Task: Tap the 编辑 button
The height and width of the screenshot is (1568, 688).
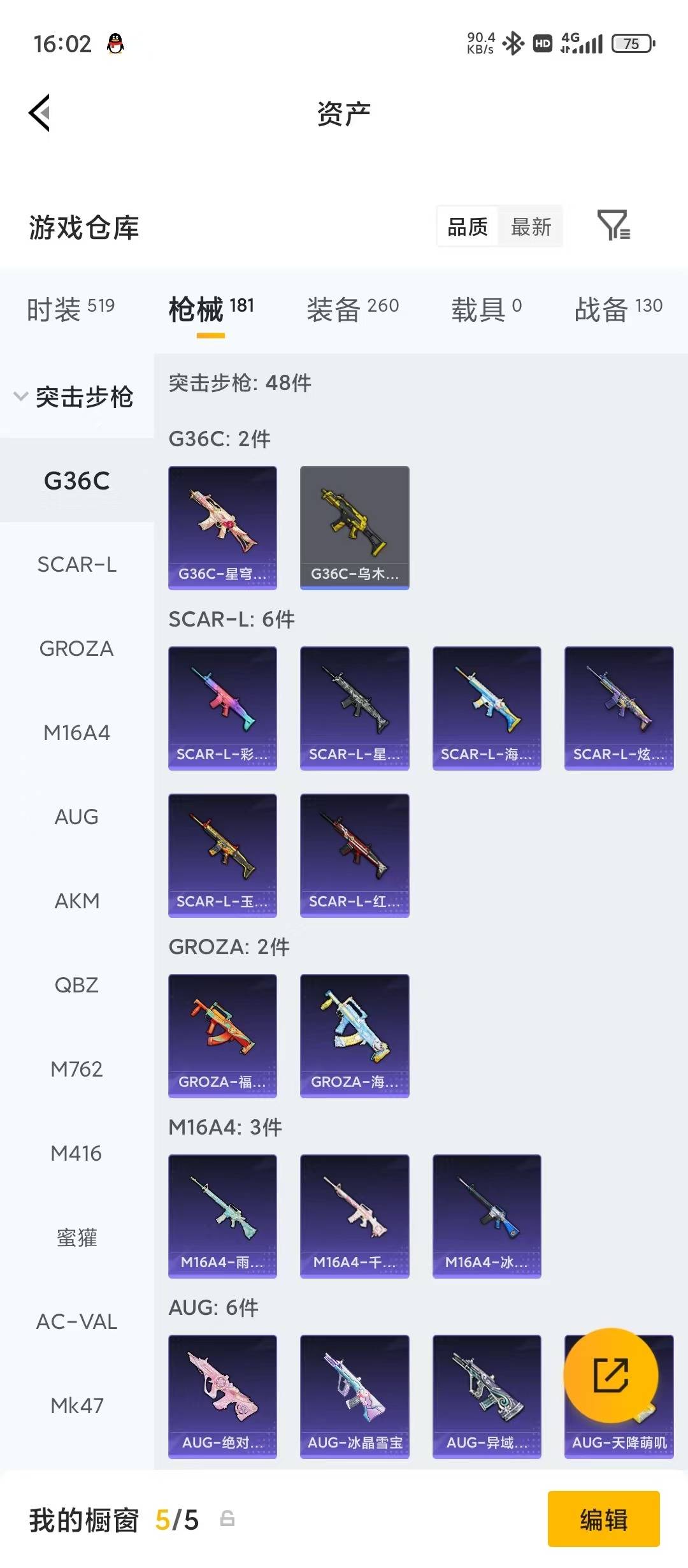Action: tap(603, 1520)
